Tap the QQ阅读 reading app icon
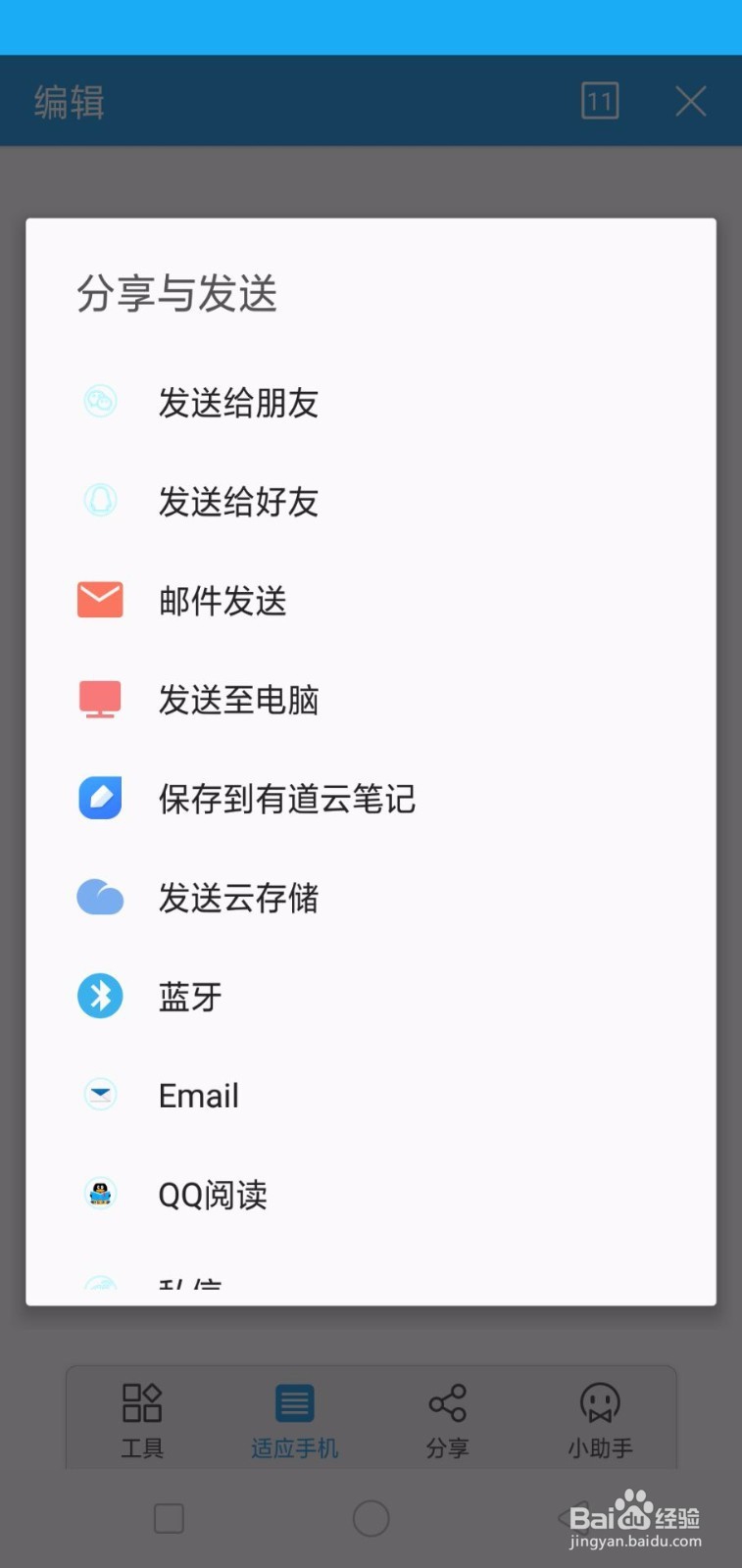 click(99, 1194)
